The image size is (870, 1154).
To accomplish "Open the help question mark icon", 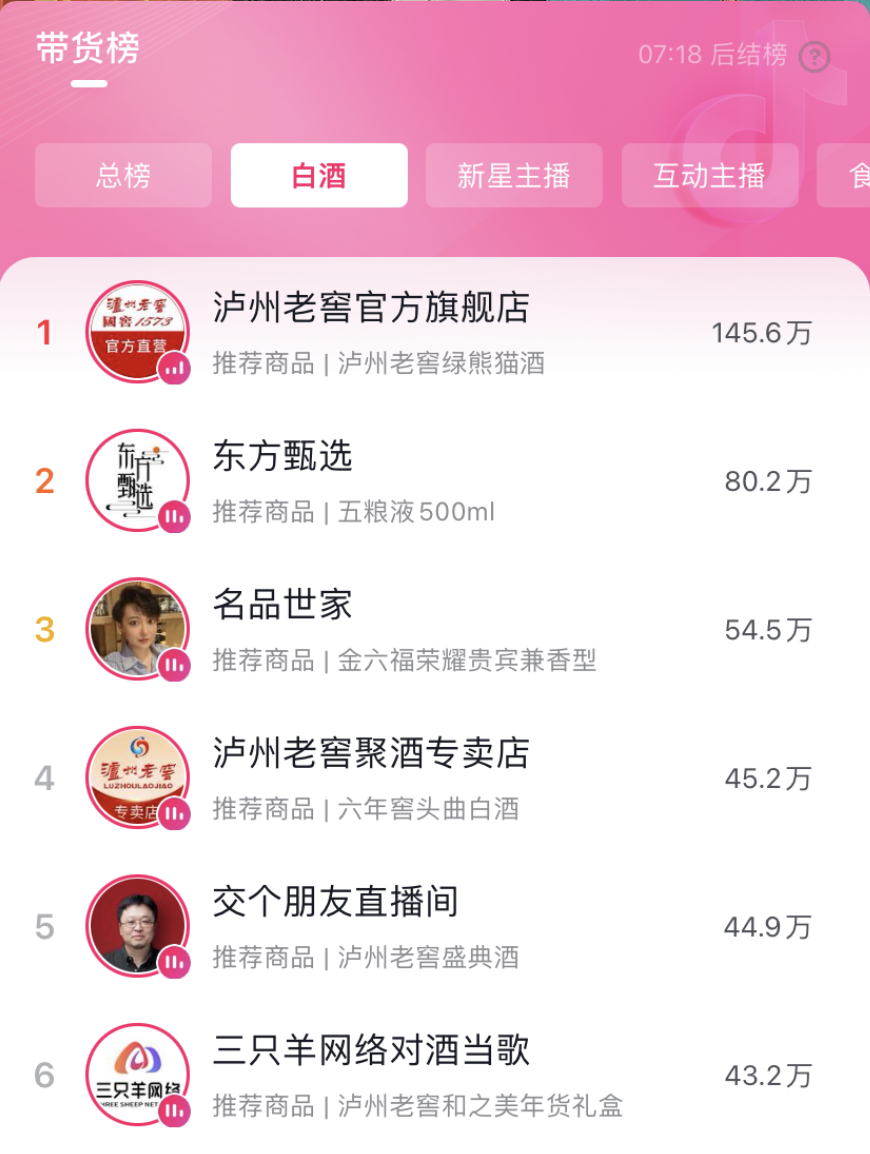I will click(x=816, y=56).
